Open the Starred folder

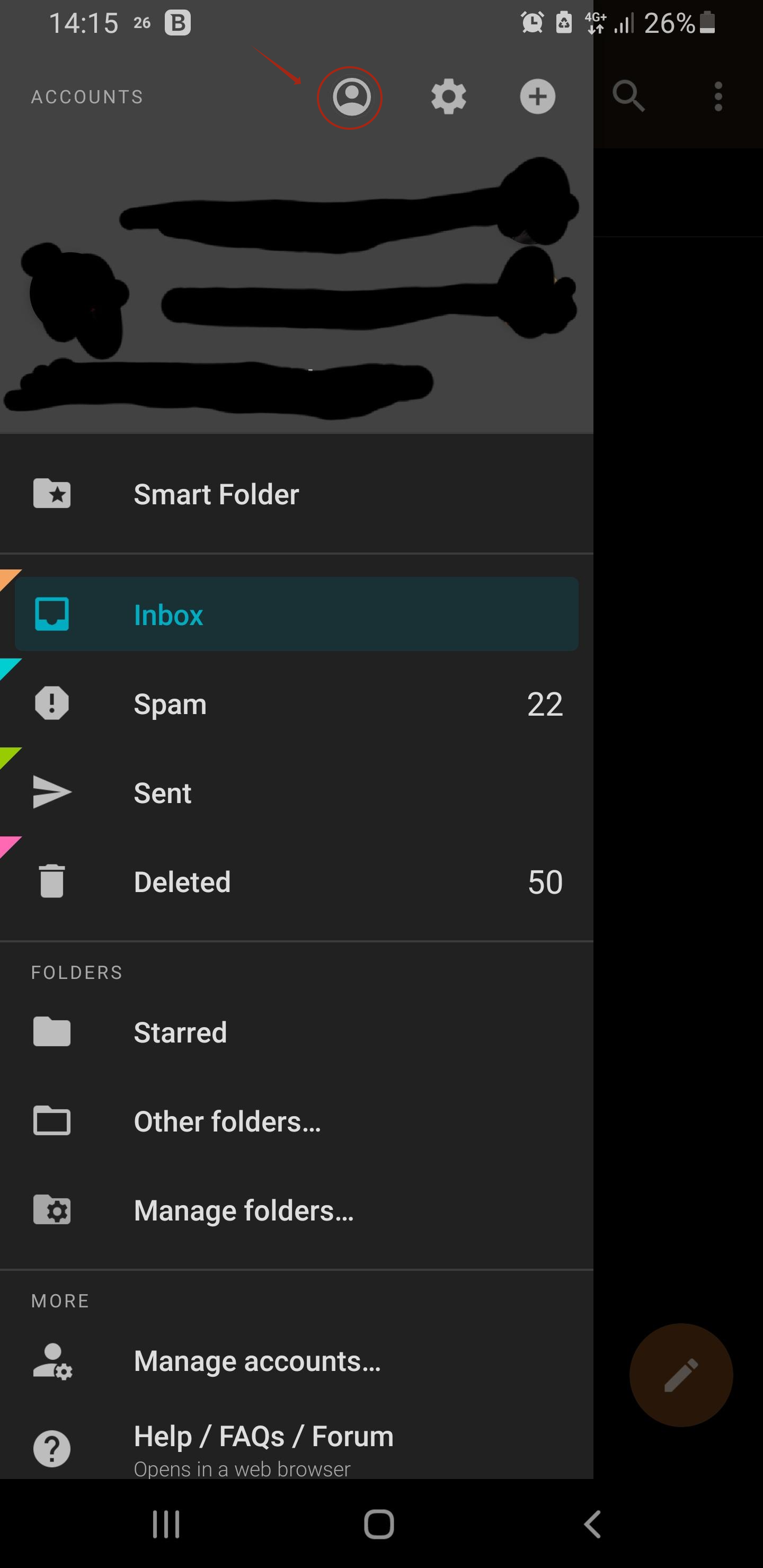(180, 1032)
